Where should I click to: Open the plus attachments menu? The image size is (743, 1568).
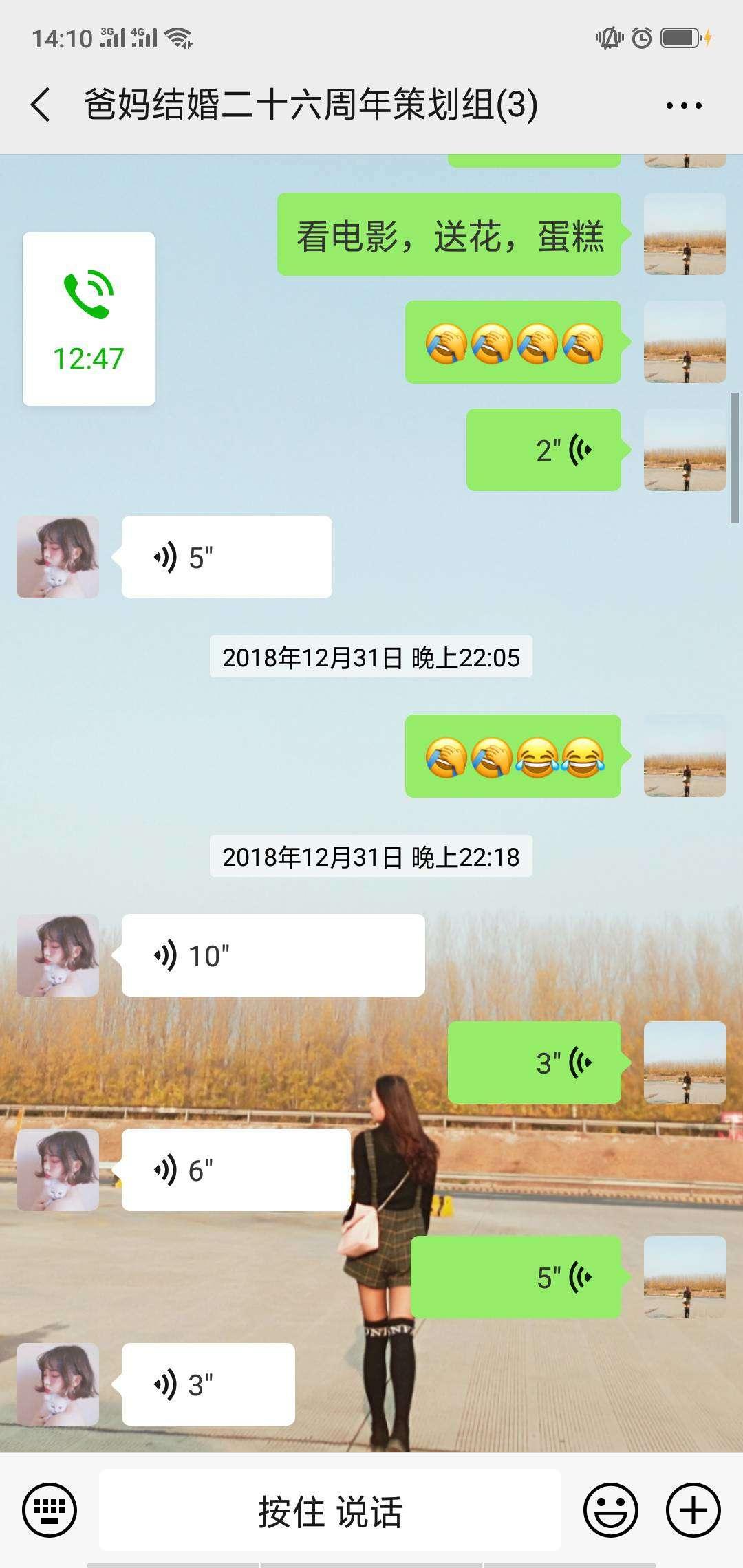coord(693,1510)
